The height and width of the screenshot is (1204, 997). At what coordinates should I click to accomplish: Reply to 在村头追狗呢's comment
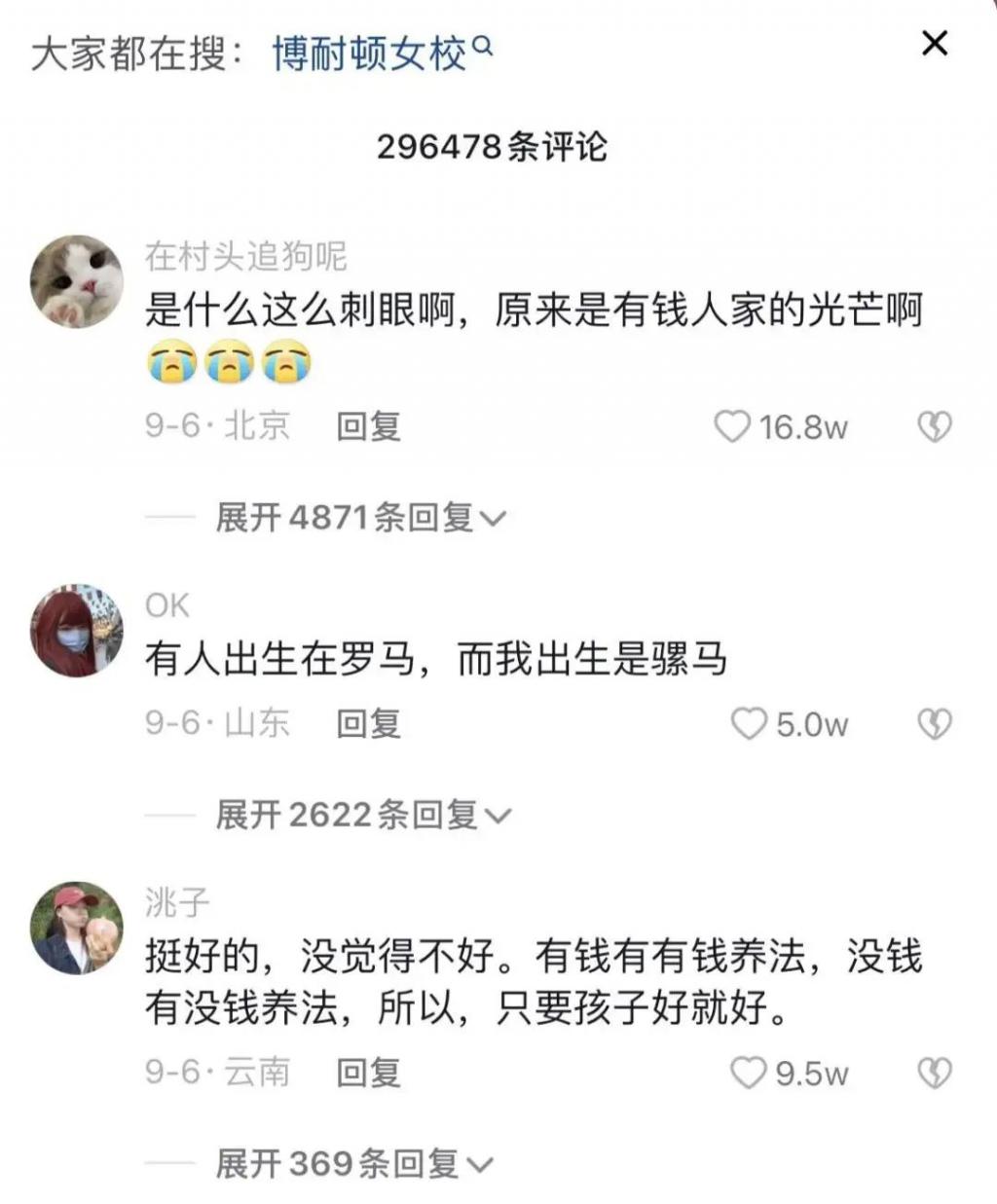click(368, 426)
